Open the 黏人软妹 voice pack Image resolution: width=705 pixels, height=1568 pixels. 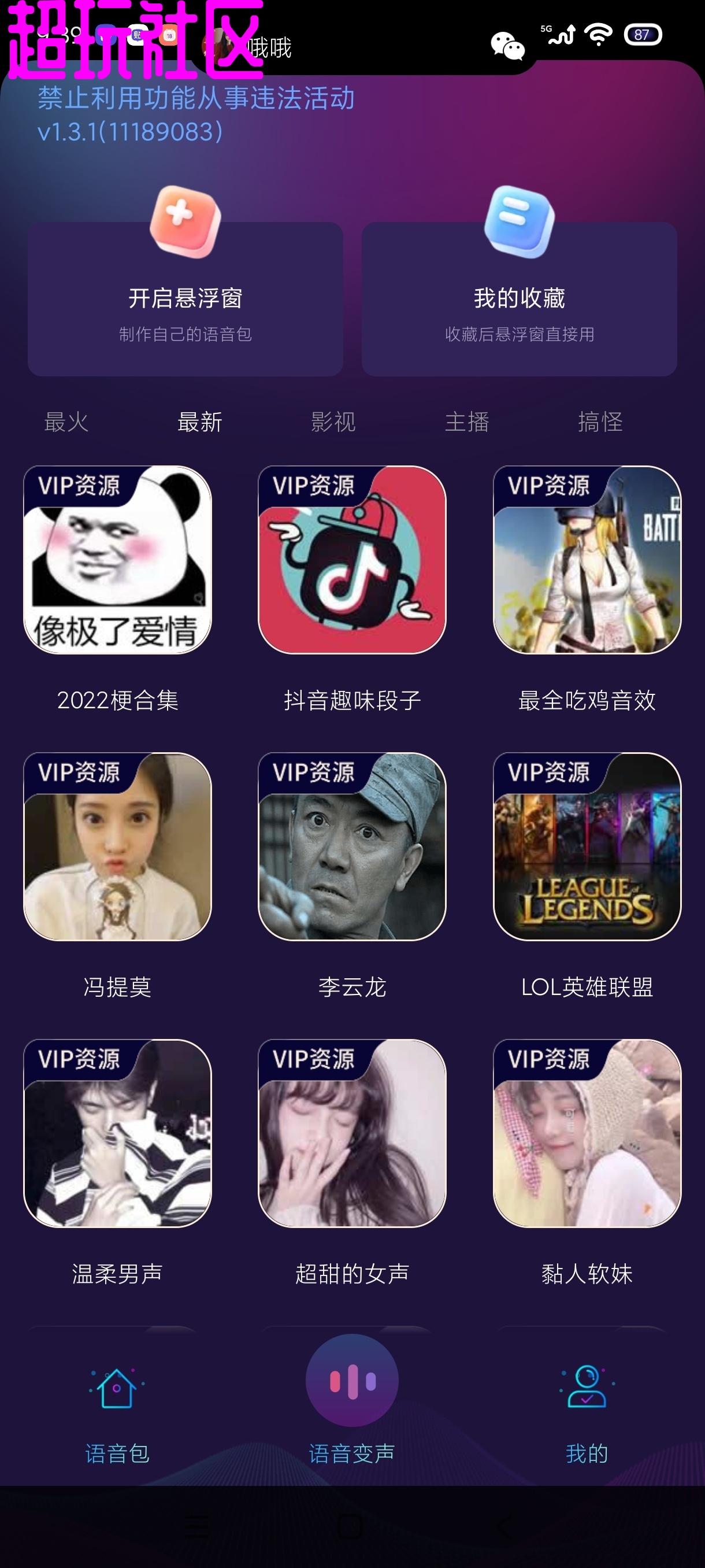click(587, 1133)
